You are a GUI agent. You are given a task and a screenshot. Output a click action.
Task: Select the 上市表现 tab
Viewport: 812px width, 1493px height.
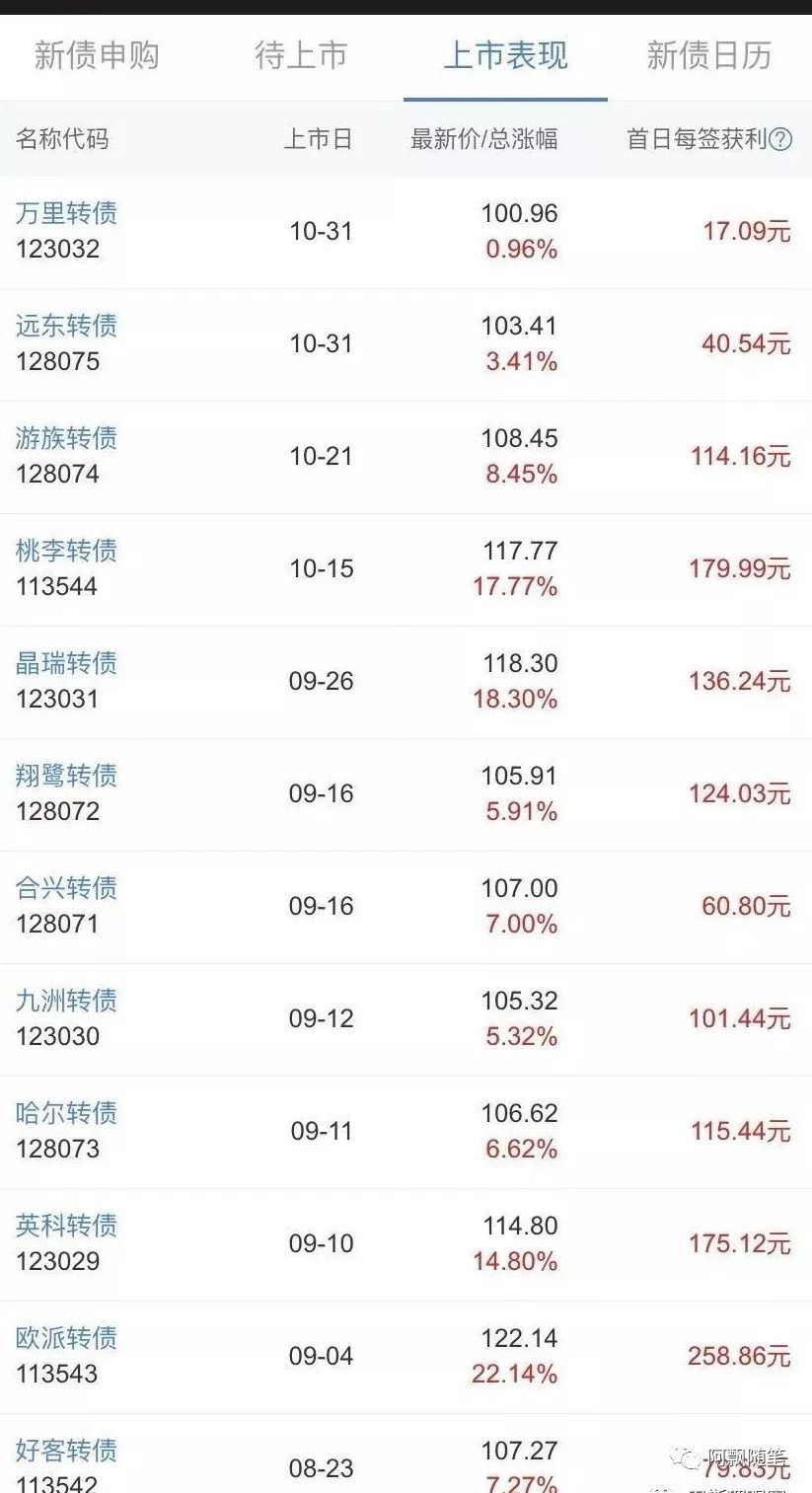click(505, 55)
